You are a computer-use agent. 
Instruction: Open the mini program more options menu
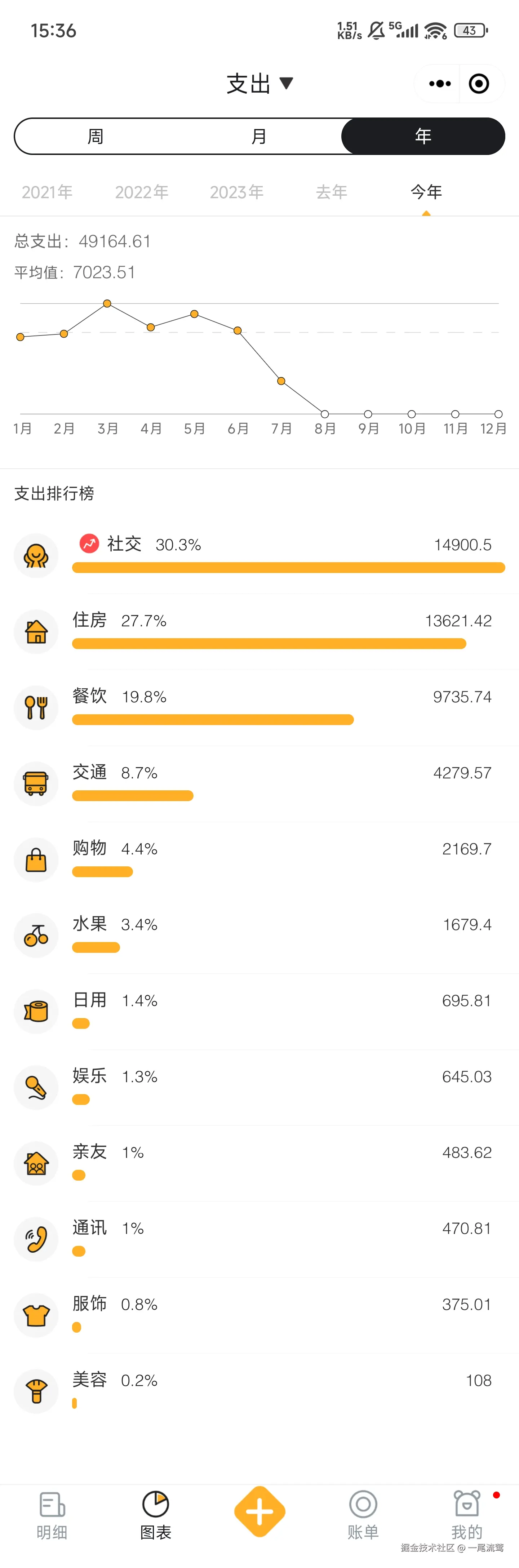[439, 84]
